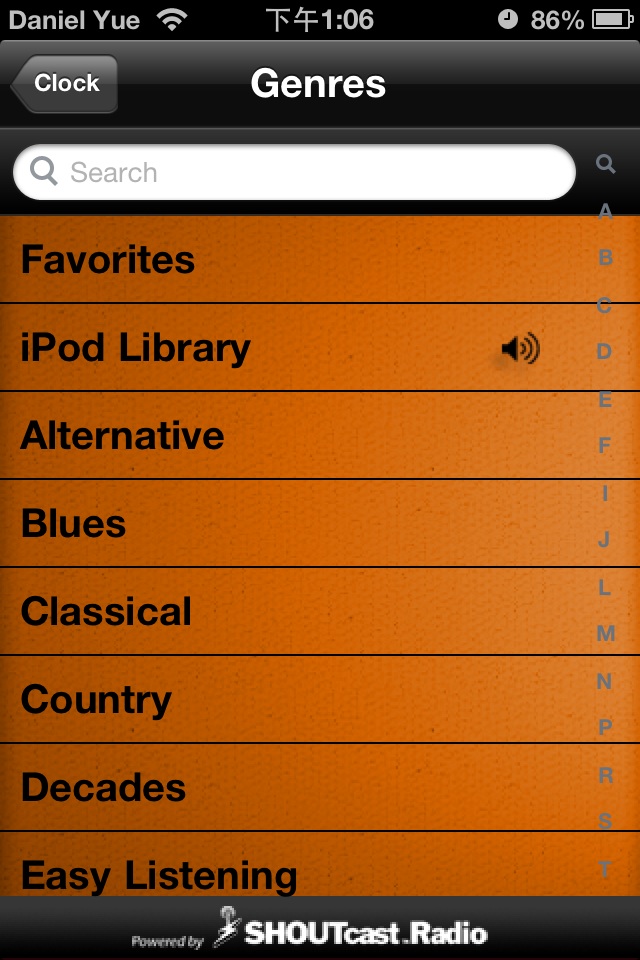
Task: Jump to letter M in the index
Action: click(x=605, y=633)
